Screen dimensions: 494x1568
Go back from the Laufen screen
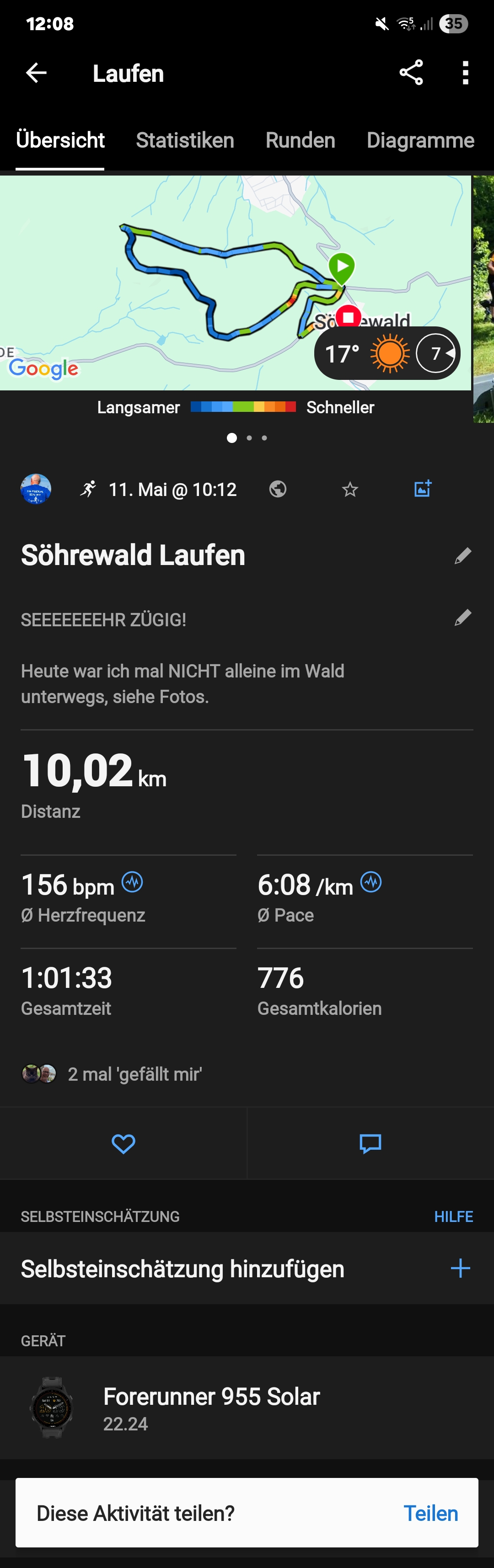pos(37,73)
